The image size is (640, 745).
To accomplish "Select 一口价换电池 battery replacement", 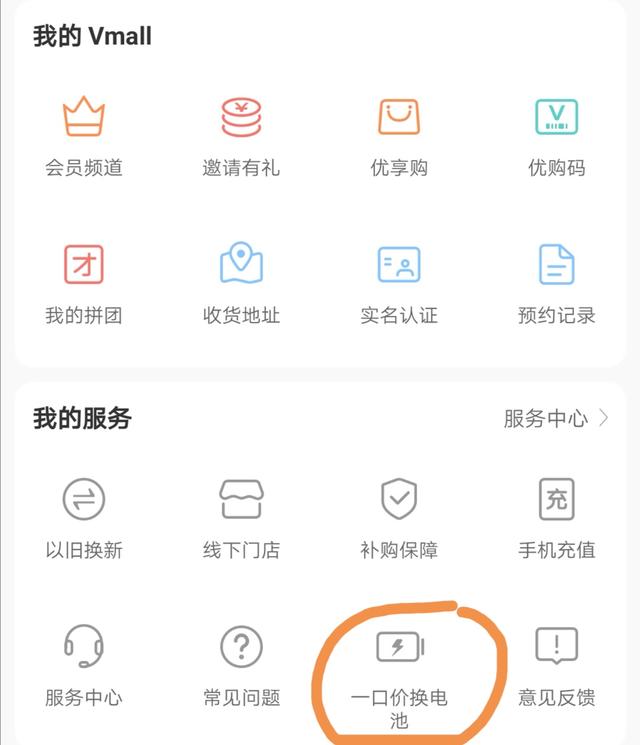I will pyautogui.click(x=399, y=672).
